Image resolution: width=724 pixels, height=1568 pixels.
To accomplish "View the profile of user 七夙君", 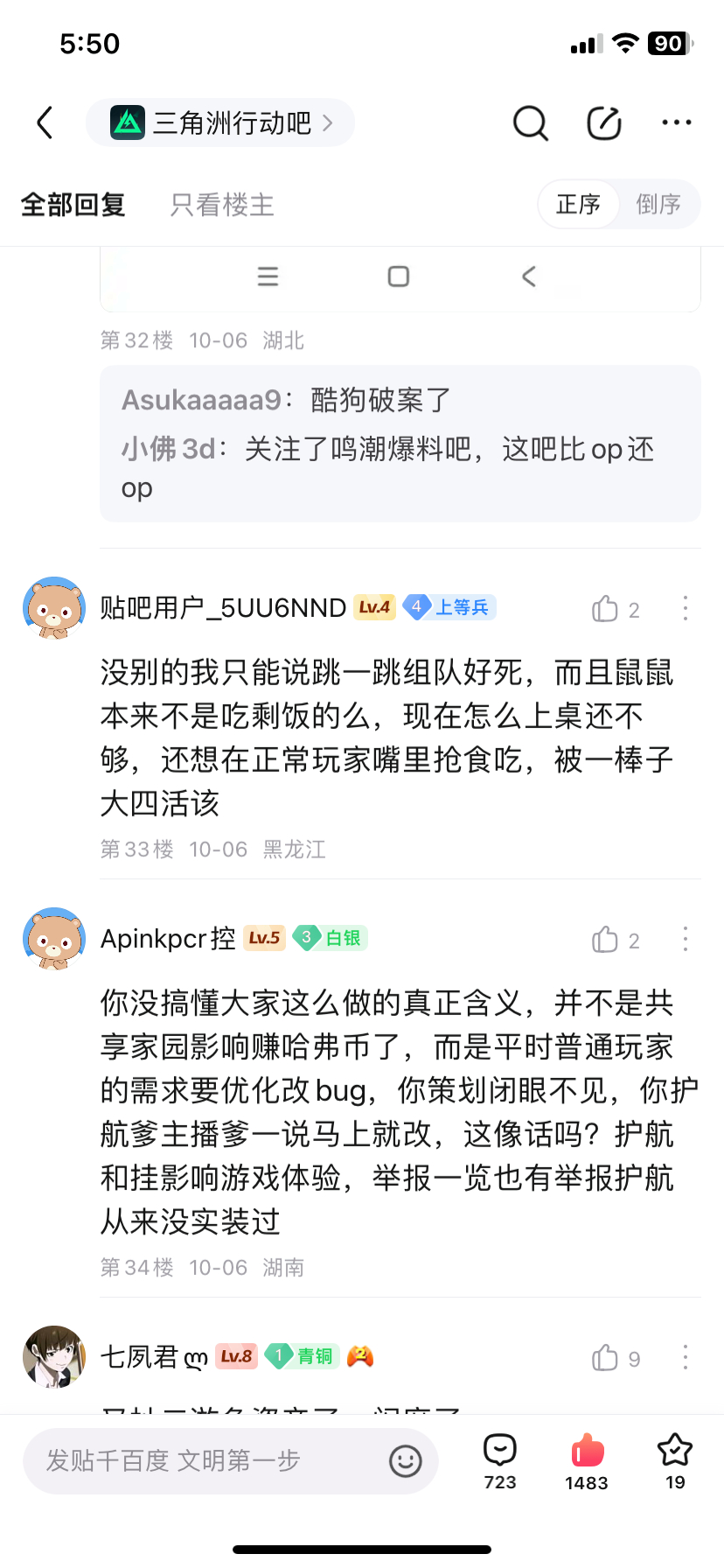I will coord(54,1356).
